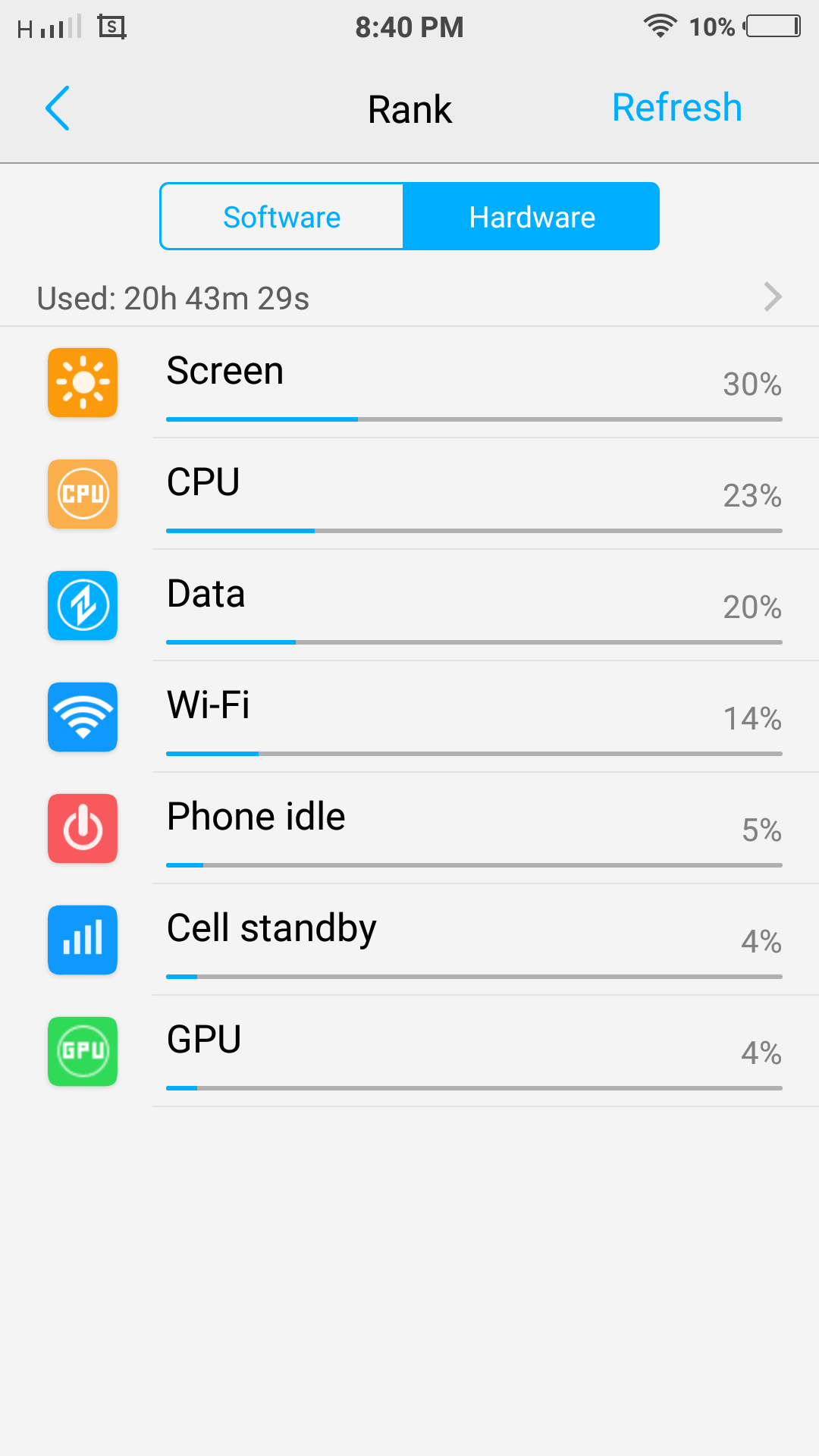
Task: View CPU power consumption entry
Action: point(409,494)
